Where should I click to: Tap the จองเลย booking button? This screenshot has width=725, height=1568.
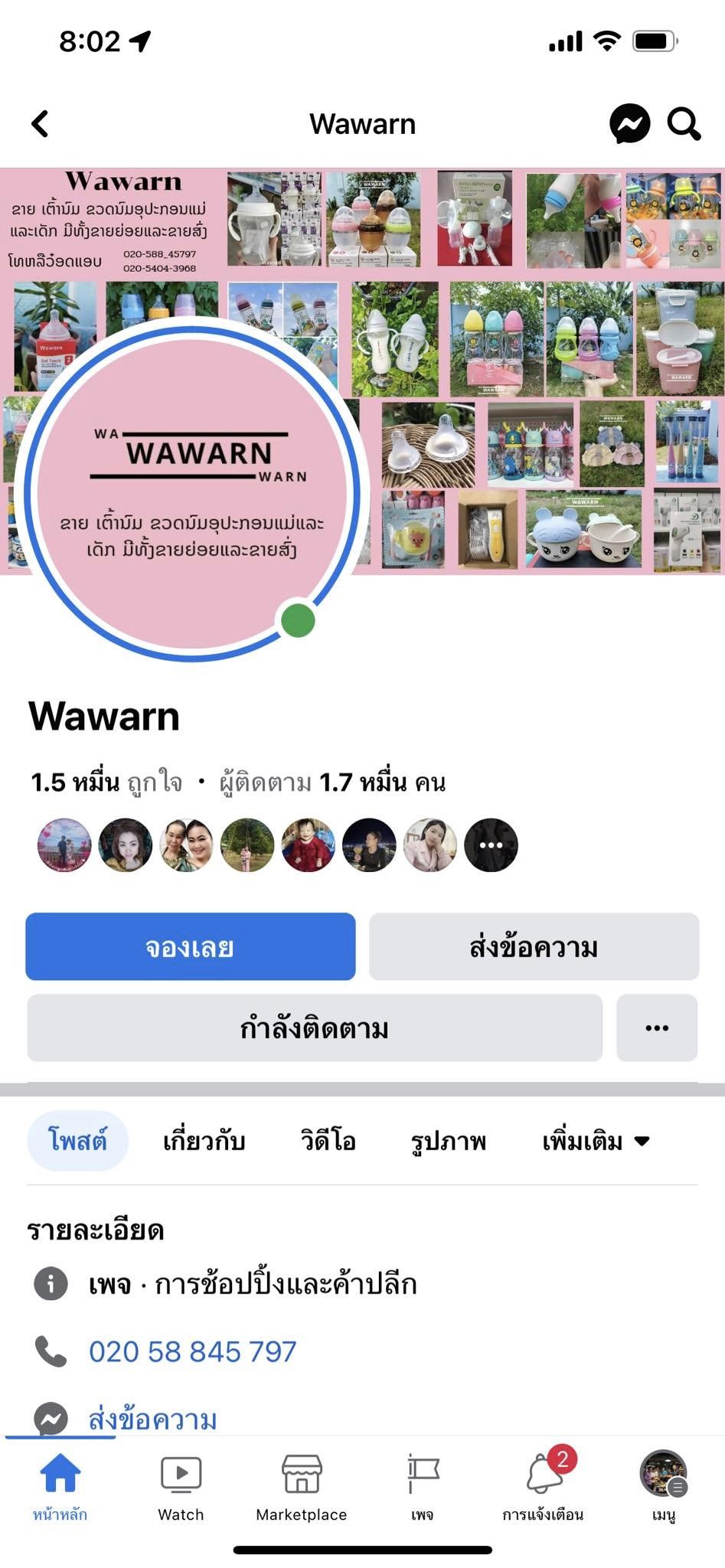pos(190,946)
